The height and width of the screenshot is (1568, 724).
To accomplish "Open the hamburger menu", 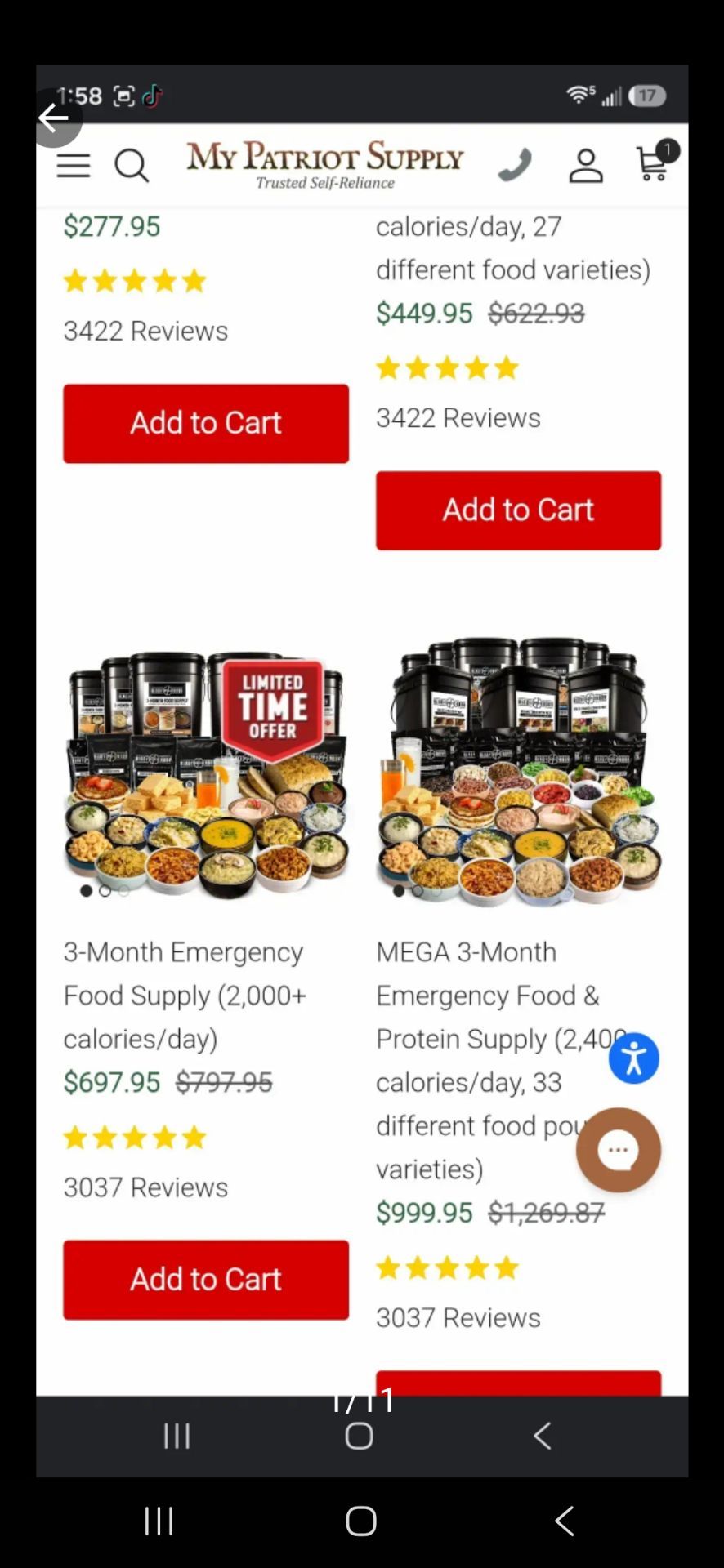I will pos(74,166).
